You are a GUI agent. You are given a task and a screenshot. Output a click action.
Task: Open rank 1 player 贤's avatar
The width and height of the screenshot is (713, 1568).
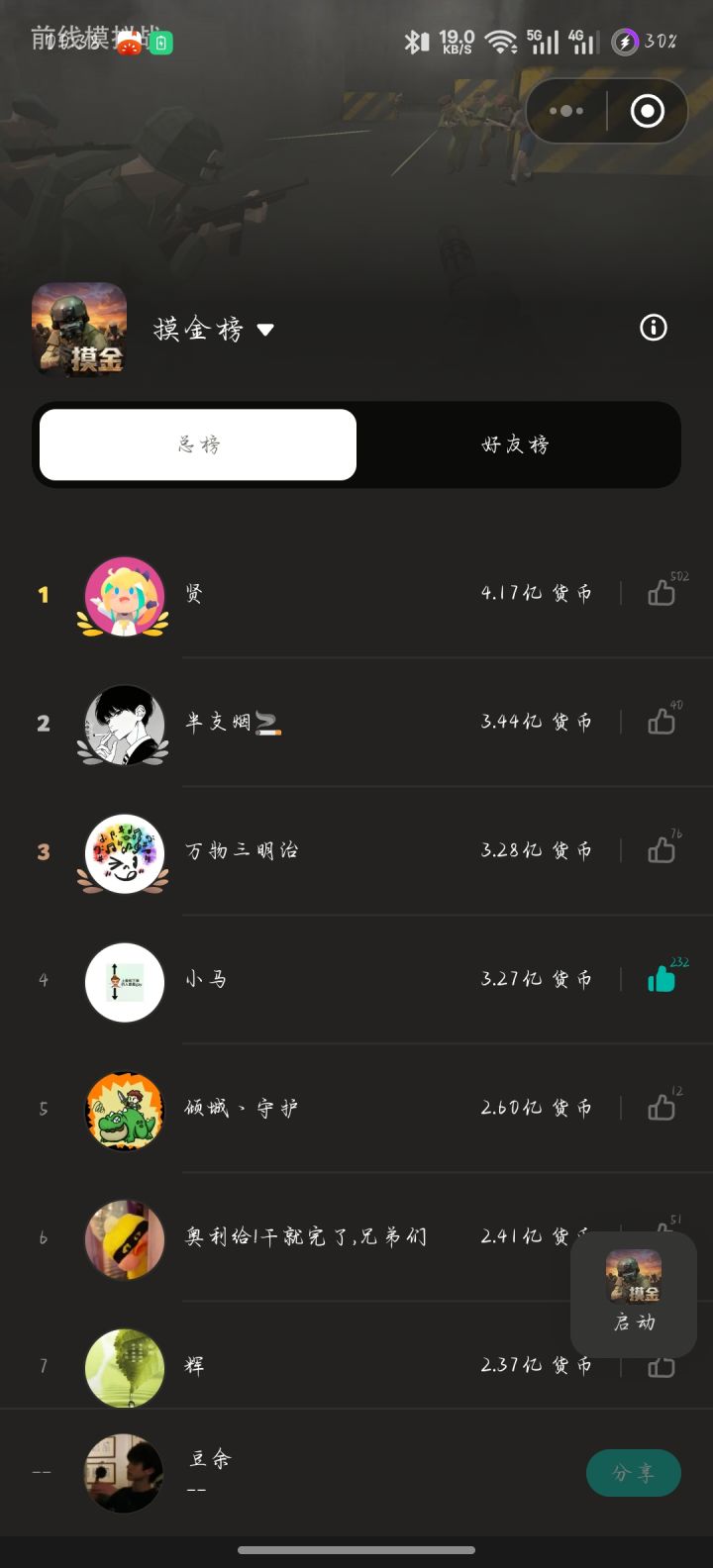point(124,594)
